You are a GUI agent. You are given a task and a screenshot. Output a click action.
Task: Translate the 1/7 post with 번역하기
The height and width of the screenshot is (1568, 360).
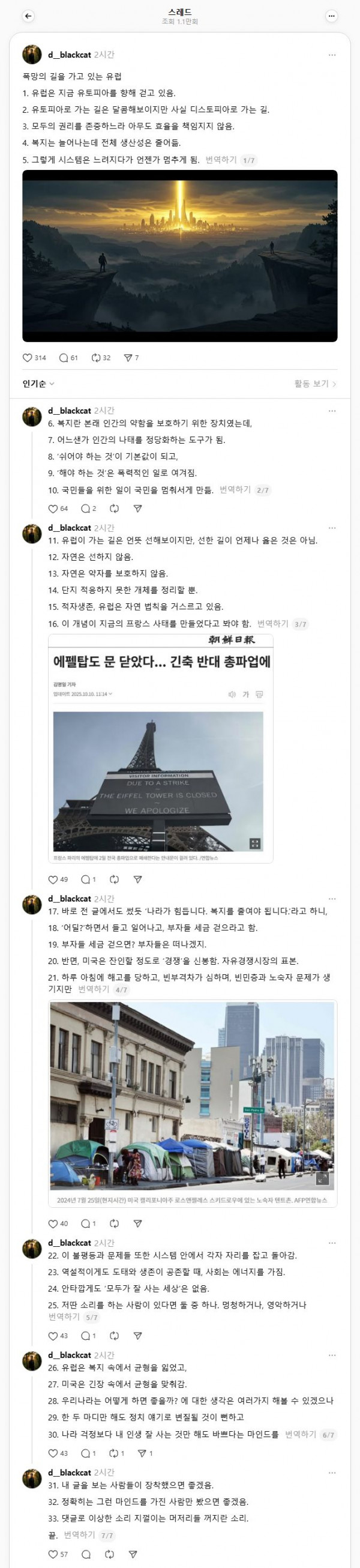coord(221,160)
